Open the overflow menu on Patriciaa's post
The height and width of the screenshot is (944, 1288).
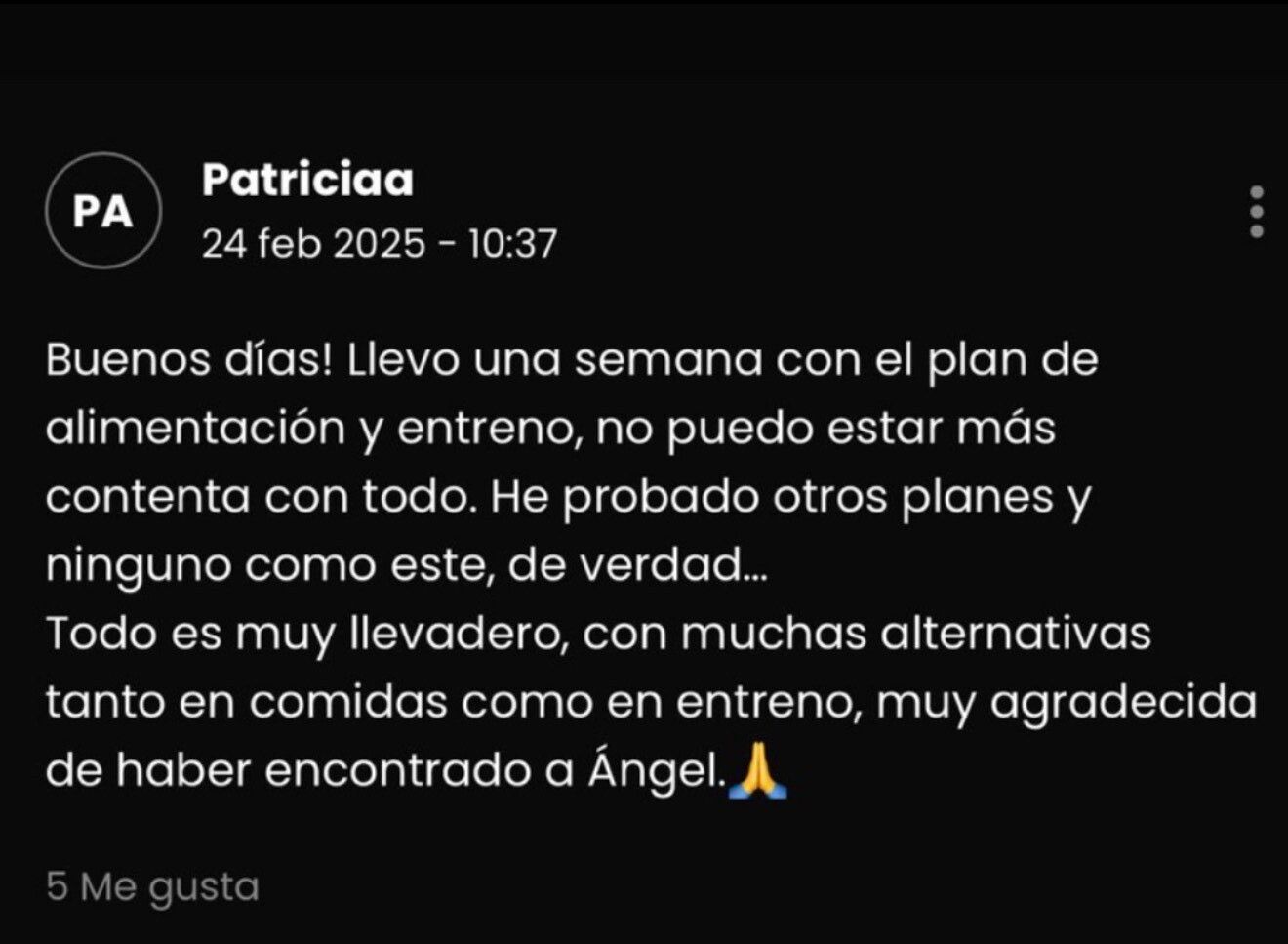1257,211
